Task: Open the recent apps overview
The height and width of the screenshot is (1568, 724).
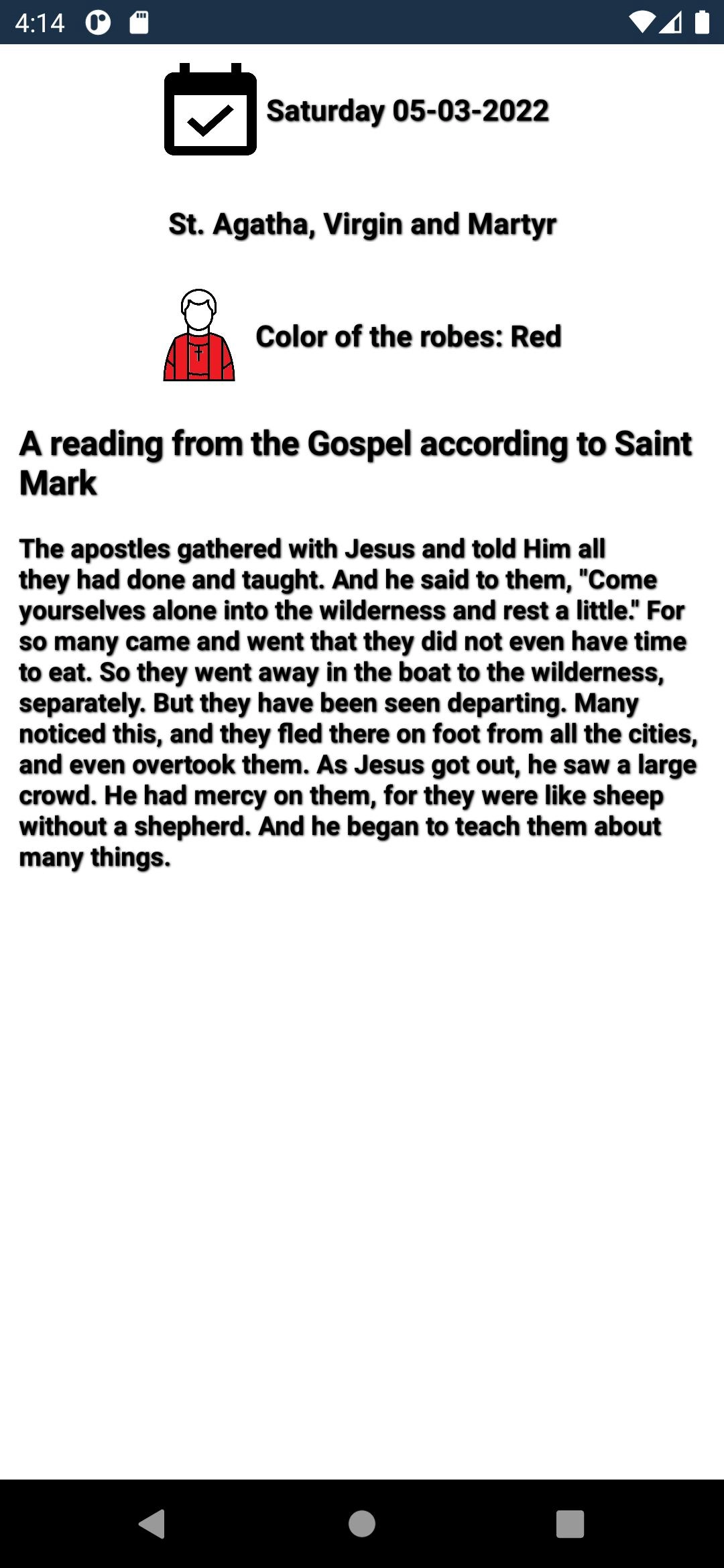Action: pyautogui.click(x=570, y=1523)
